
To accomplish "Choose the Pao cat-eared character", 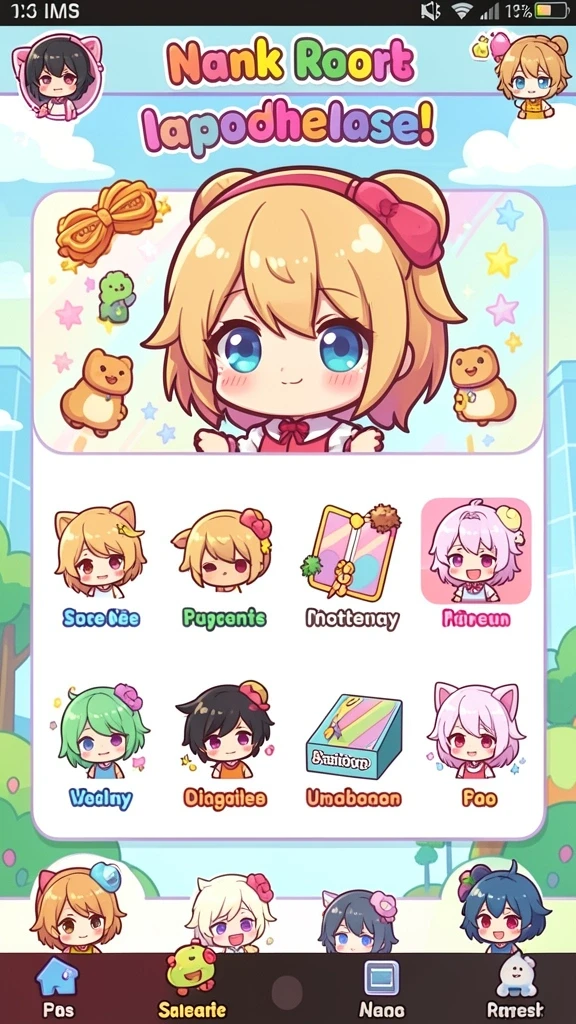I will click(x=477, y=744).
